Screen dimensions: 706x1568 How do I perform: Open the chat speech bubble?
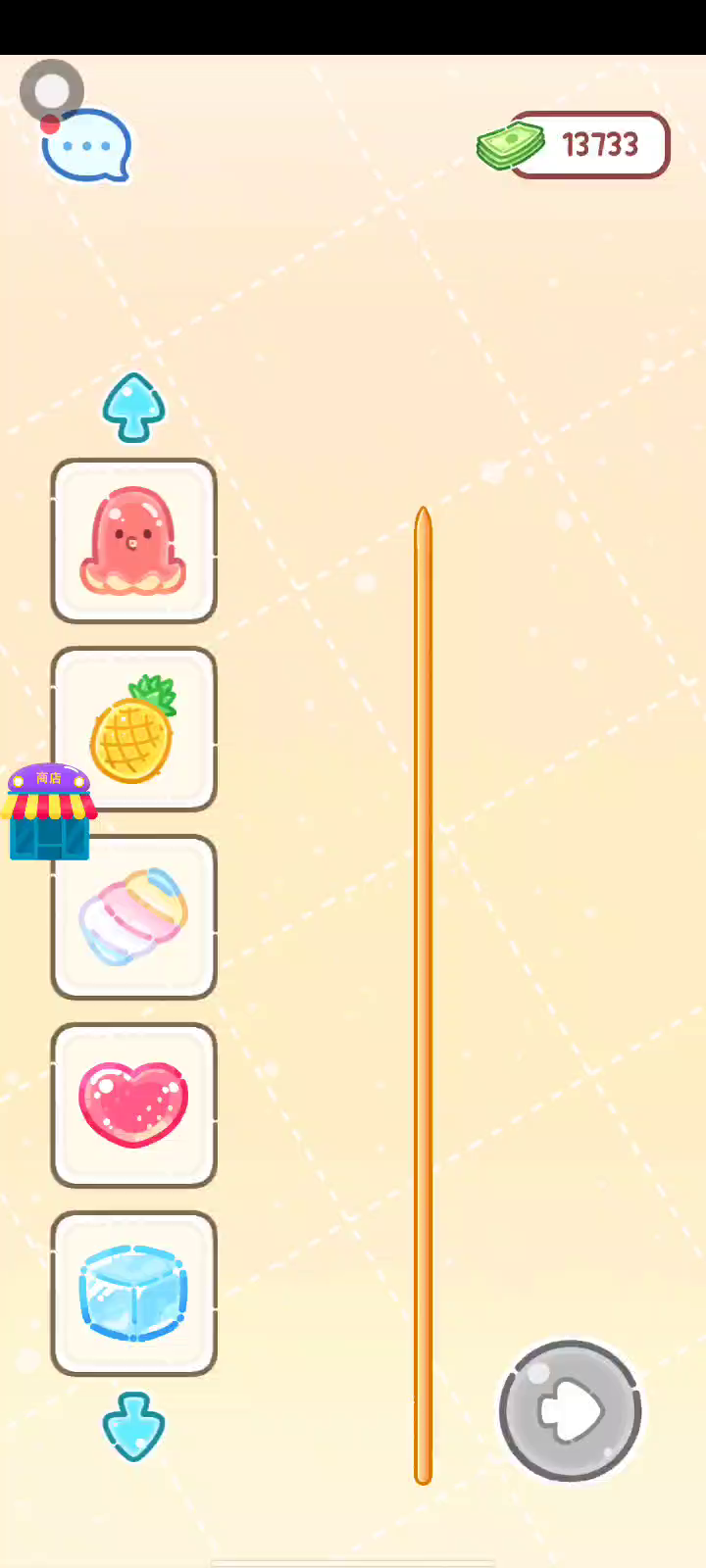(88, 147)
